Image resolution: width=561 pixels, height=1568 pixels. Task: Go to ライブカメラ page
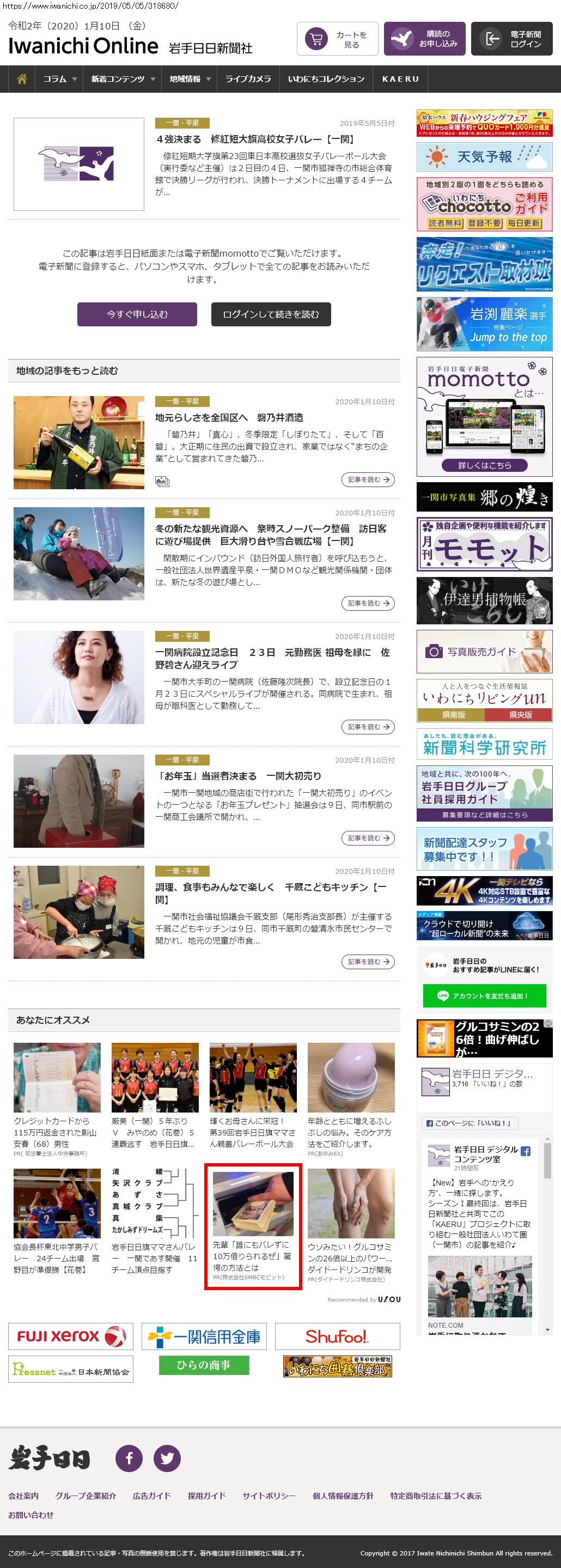tap(248, 79)
